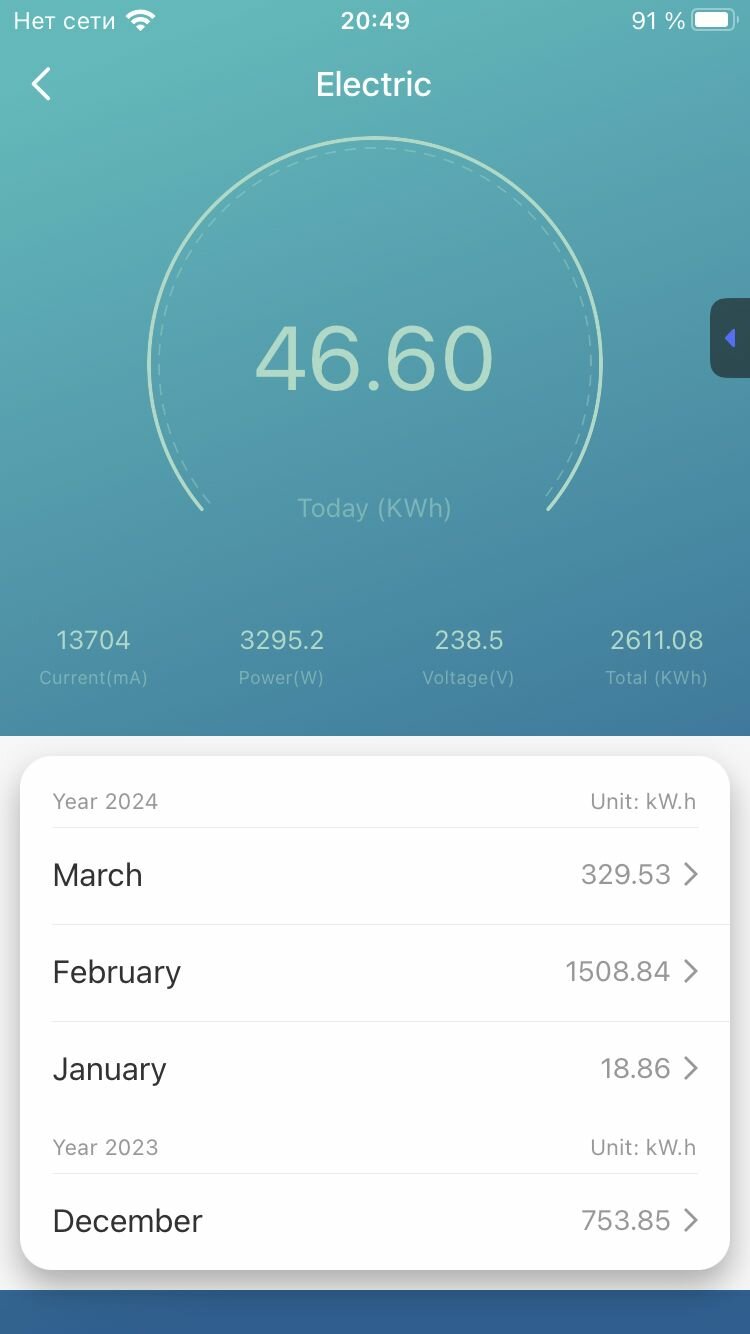750x1334 pixels.
Task: View February 2024 consumption
Action: (x=375, y=972)
